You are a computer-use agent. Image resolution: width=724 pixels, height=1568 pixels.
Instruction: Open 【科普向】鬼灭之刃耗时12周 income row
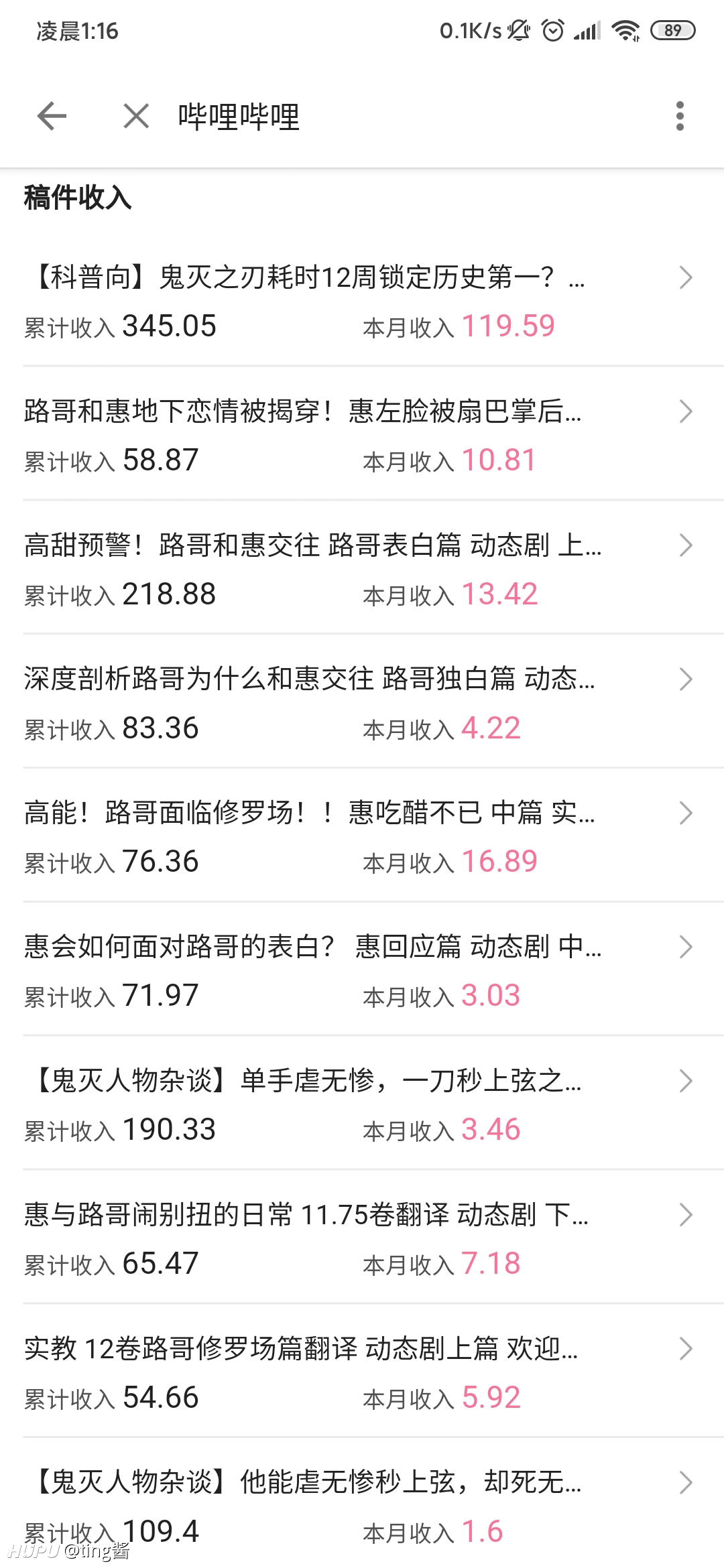(362, 300)
